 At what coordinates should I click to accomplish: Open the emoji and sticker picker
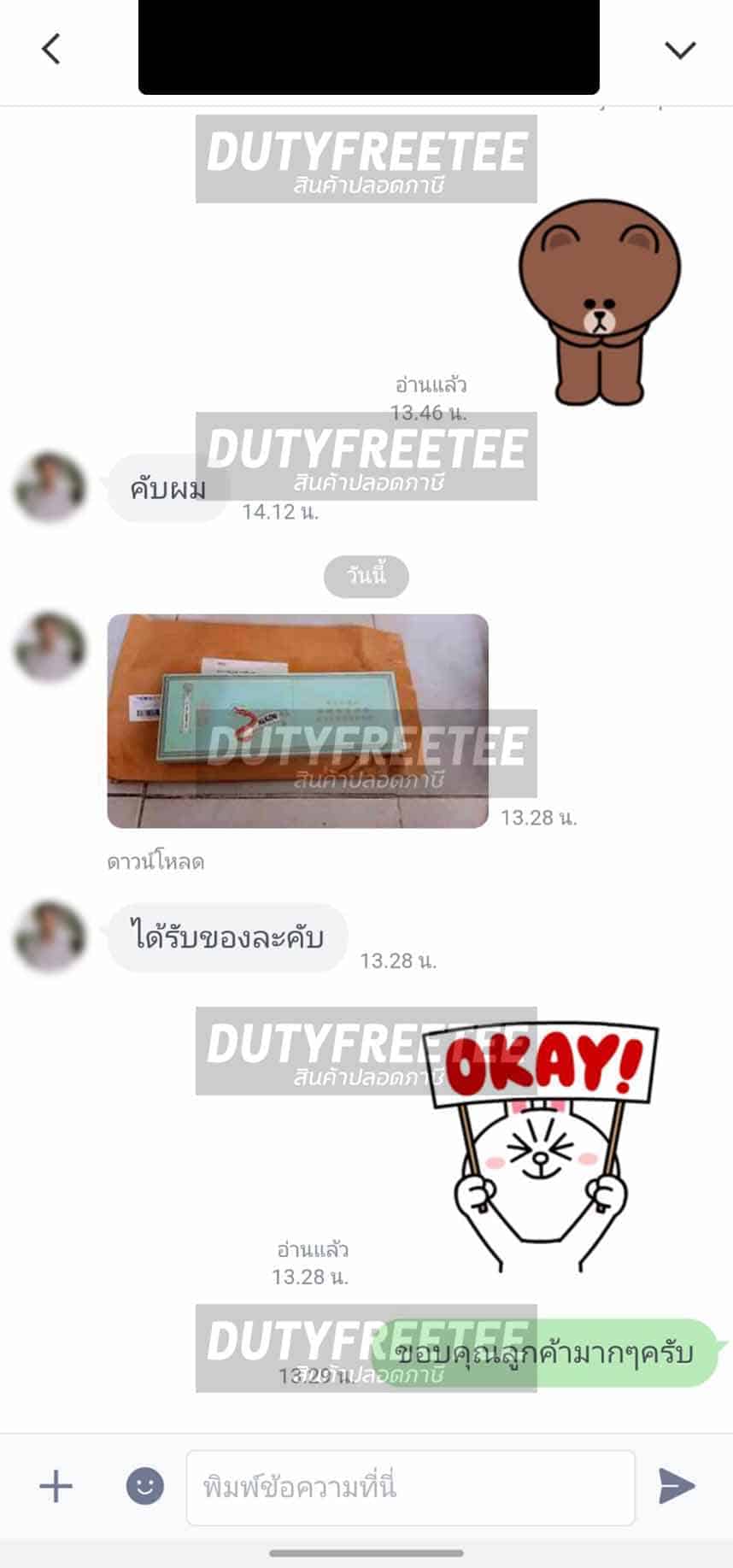tap(145, 1486)
